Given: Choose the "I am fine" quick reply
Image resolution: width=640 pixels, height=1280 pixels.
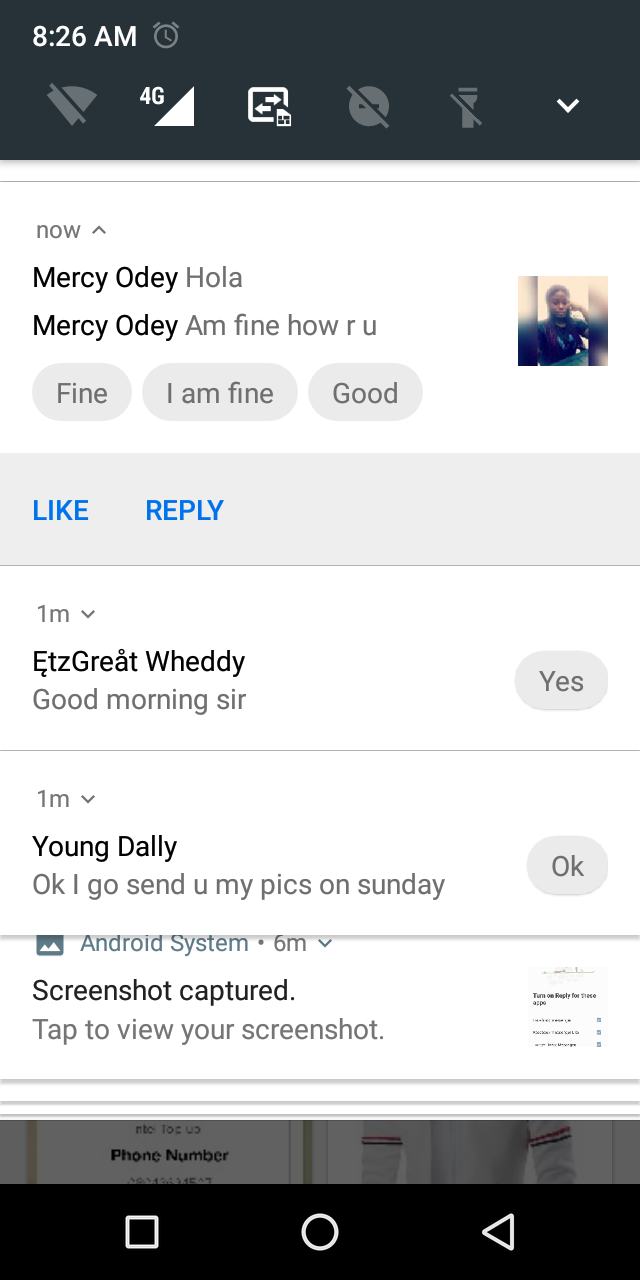Looking at the screenshot, I should point(220,393).
